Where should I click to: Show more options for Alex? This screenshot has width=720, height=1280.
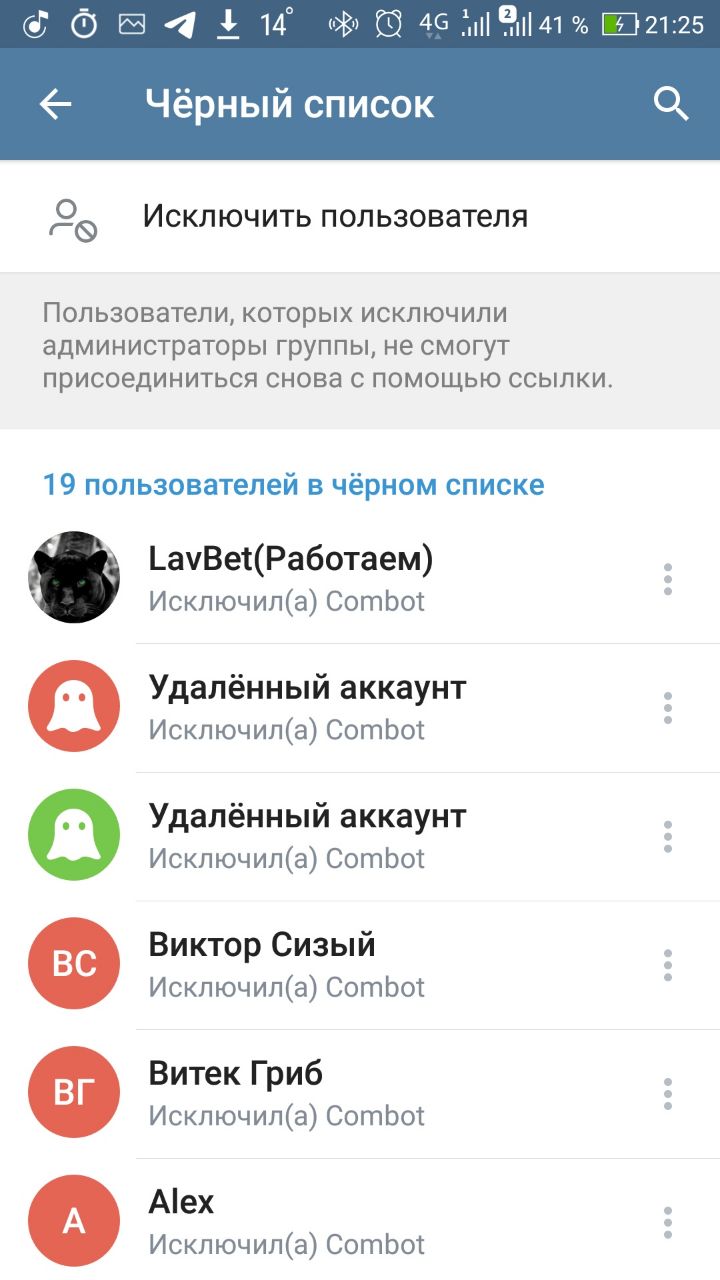[668, 1222]
